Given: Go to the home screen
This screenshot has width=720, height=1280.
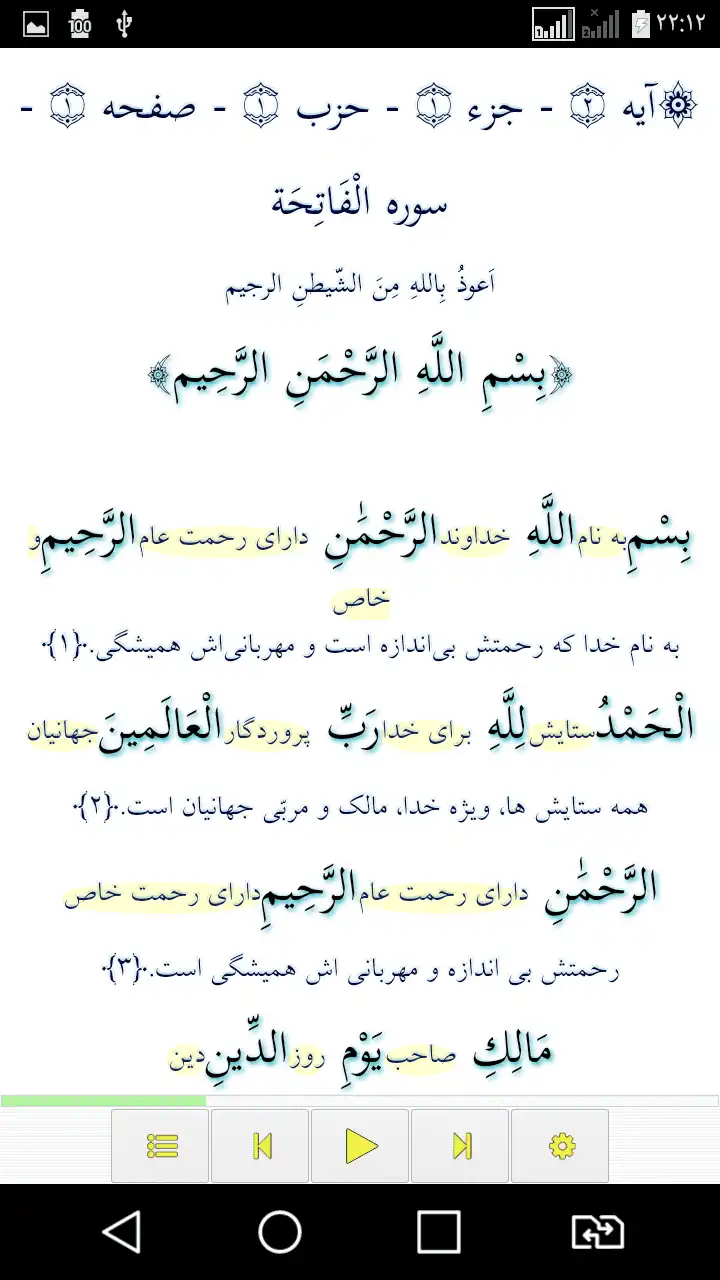Looking at the screenshot, I should pos(280,1232).
